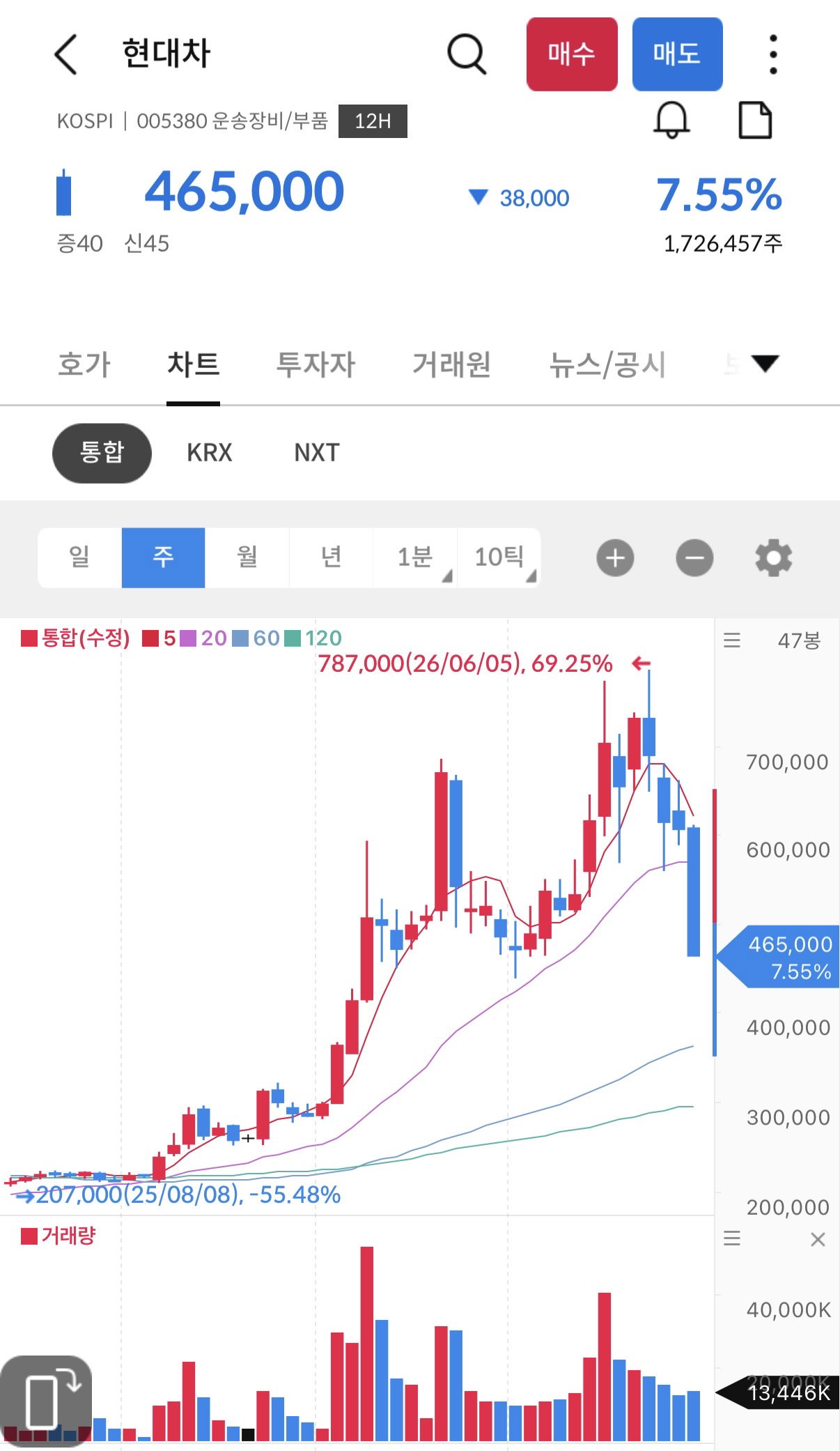Screen dimensions: 840x1451
Task: Open chart settings gear
Action: 774,558
